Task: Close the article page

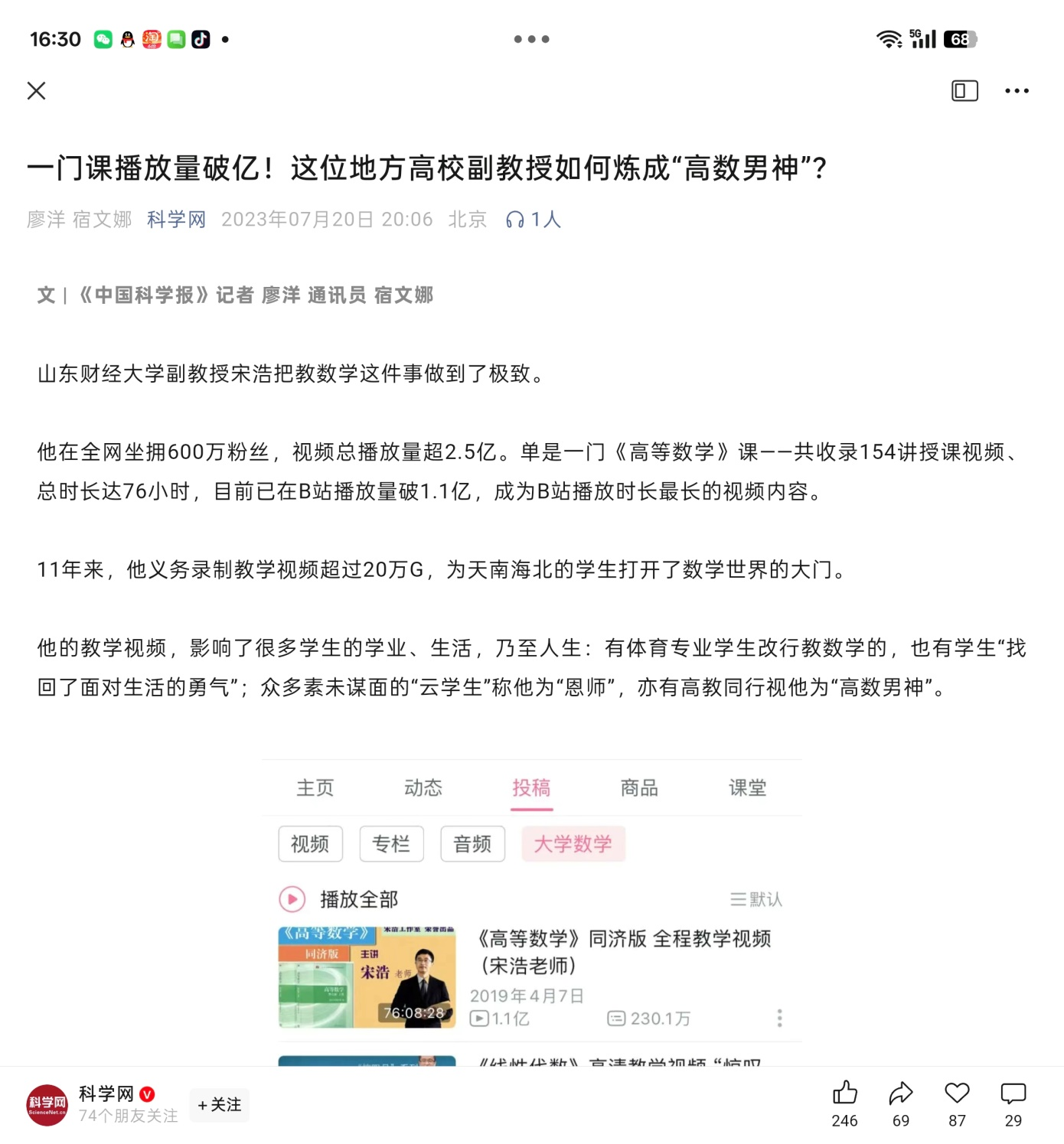Action: (36, 90)
